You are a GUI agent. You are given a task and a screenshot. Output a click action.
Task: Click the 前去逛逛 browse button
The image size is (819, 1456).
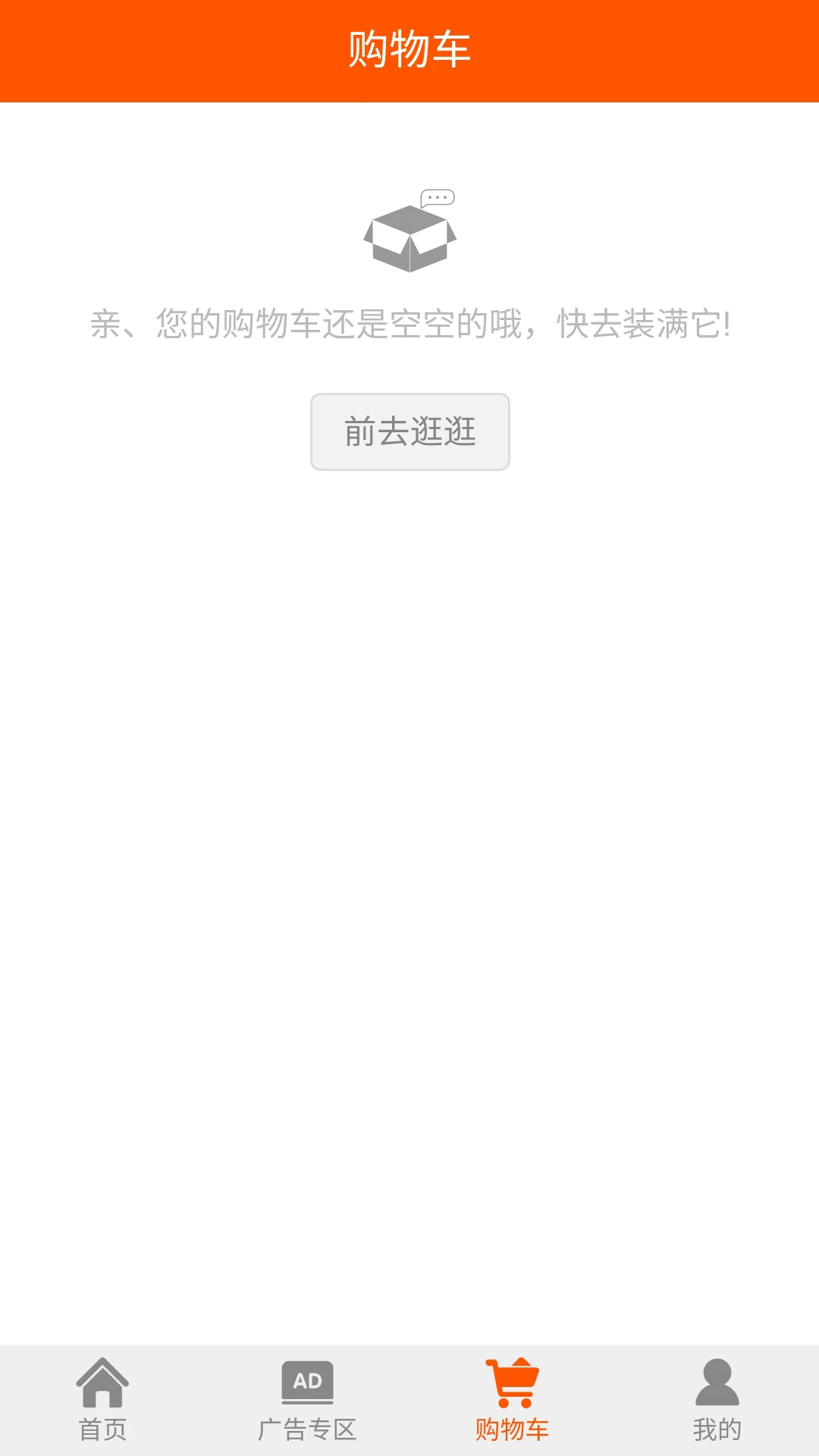pos(409,431)
